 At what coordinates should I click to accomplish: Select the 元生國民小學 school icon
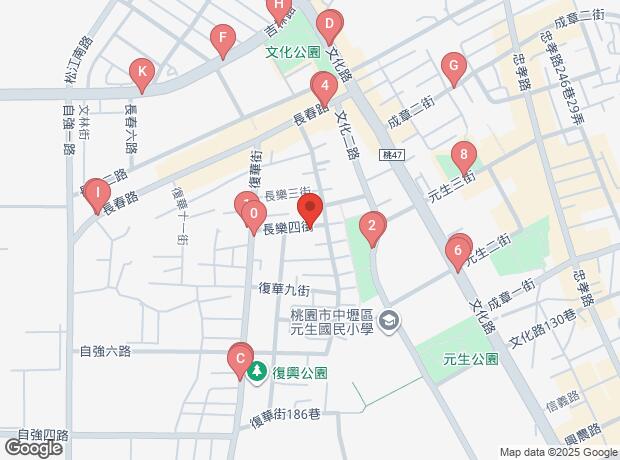click(389, 322)
